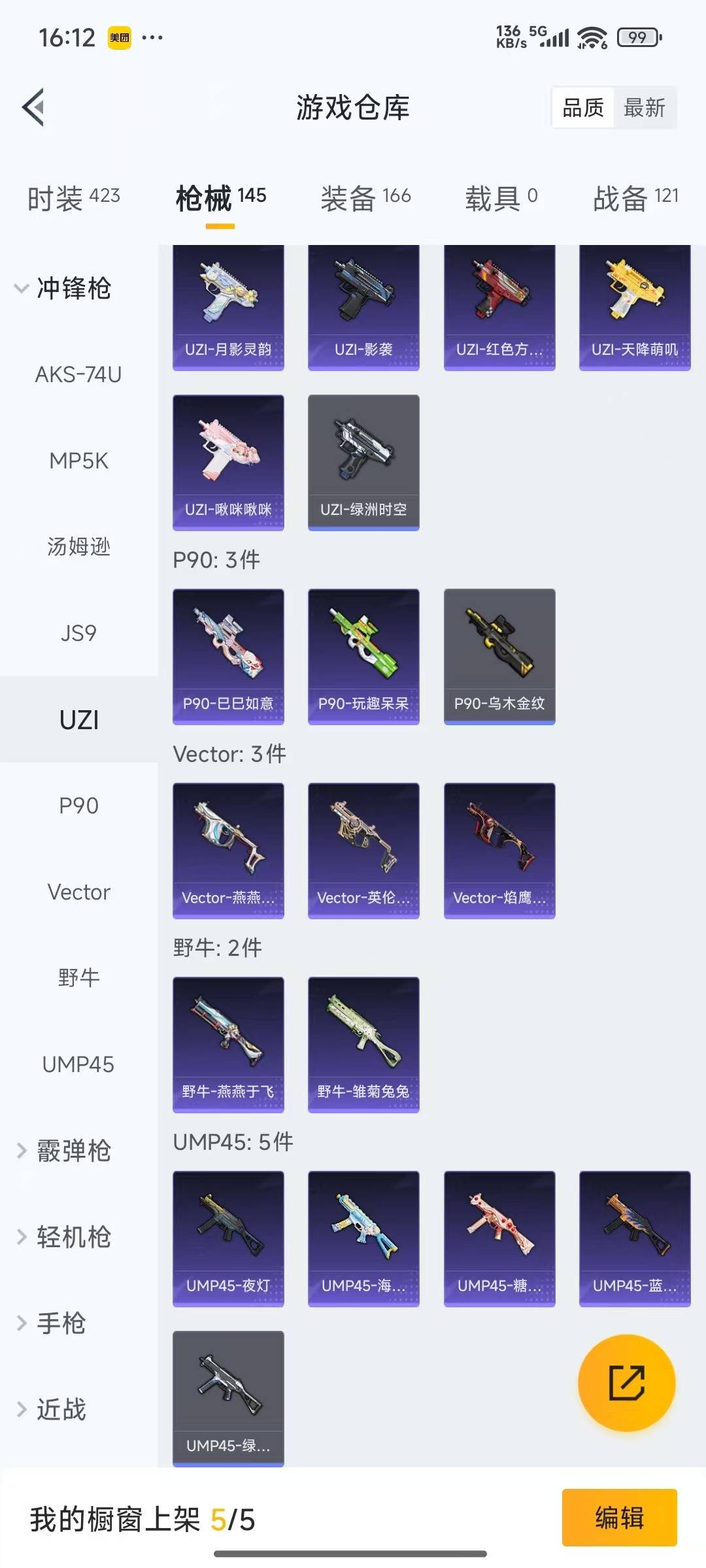
Task: Open the UZI-月影灵韵 skin
Action: (228, 307)
